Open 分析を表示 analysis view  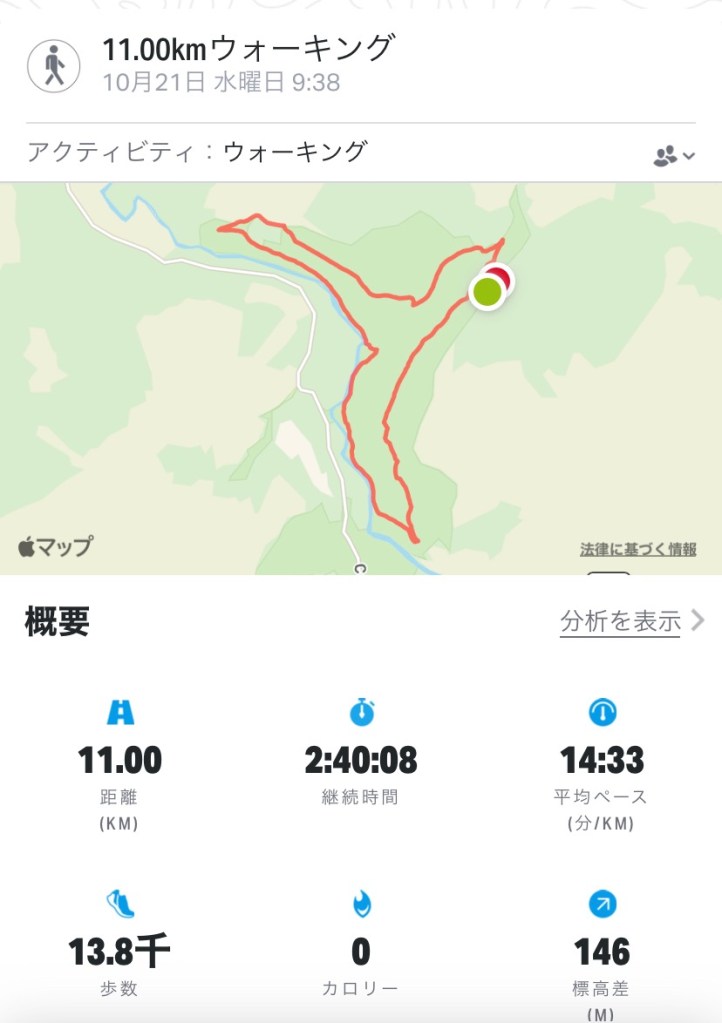coord(631,621)
